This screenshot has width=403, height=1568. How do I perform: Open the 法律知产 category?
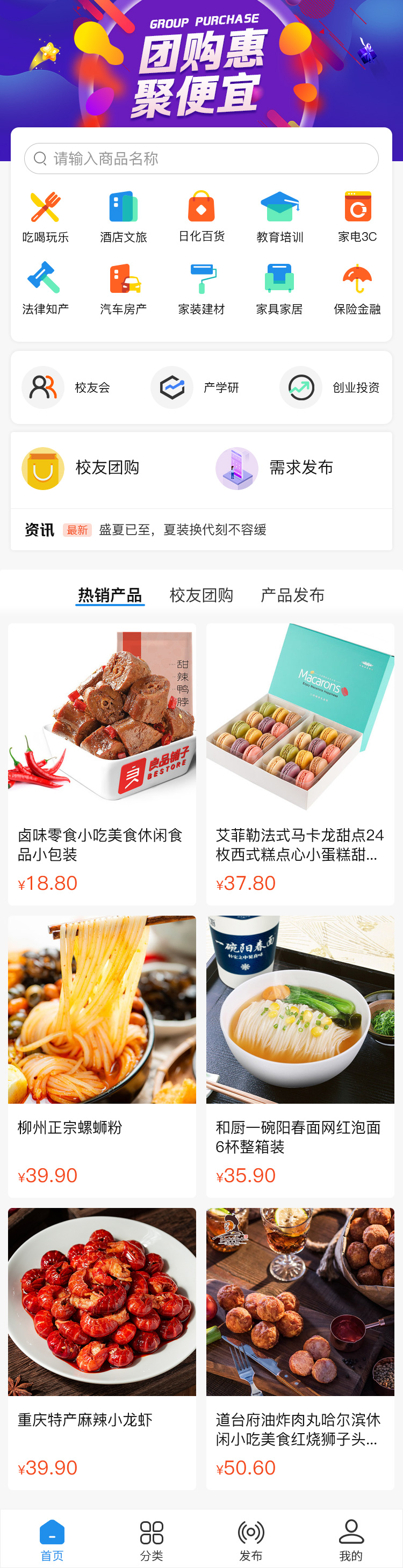click(45, 289)
